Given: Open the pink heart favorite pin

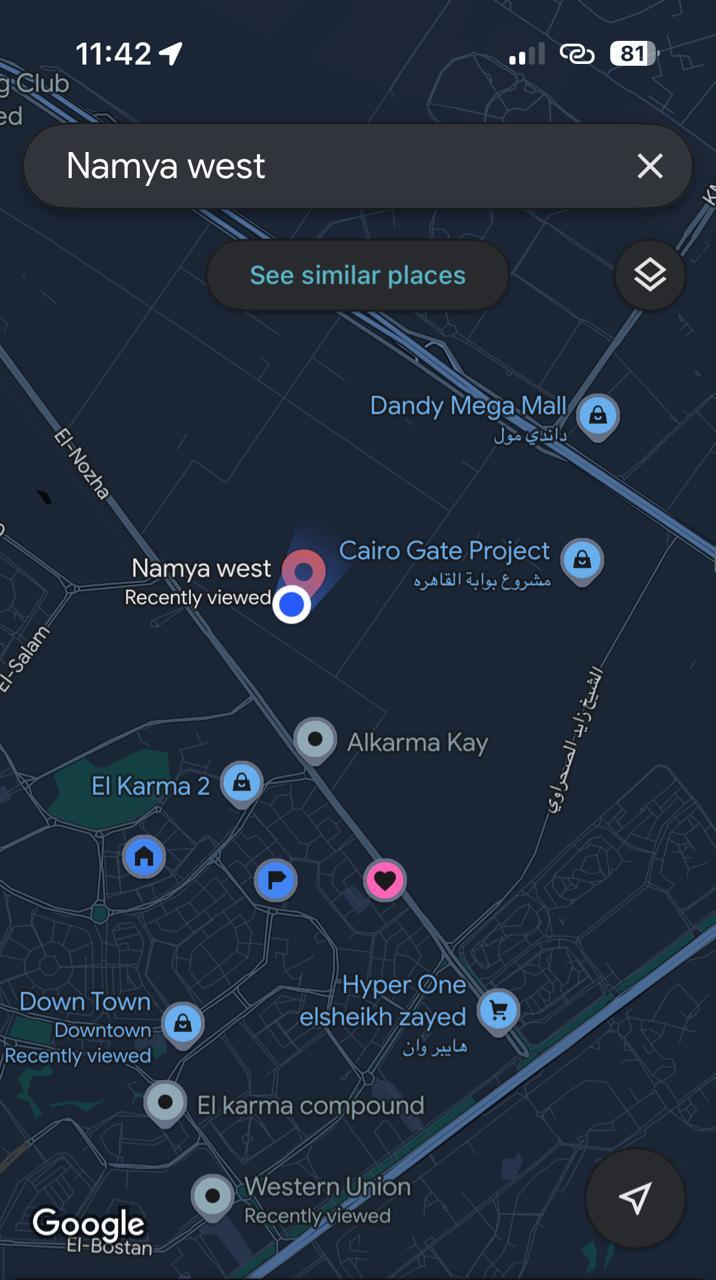Looking at the screenshot, I should pos(385,880).
